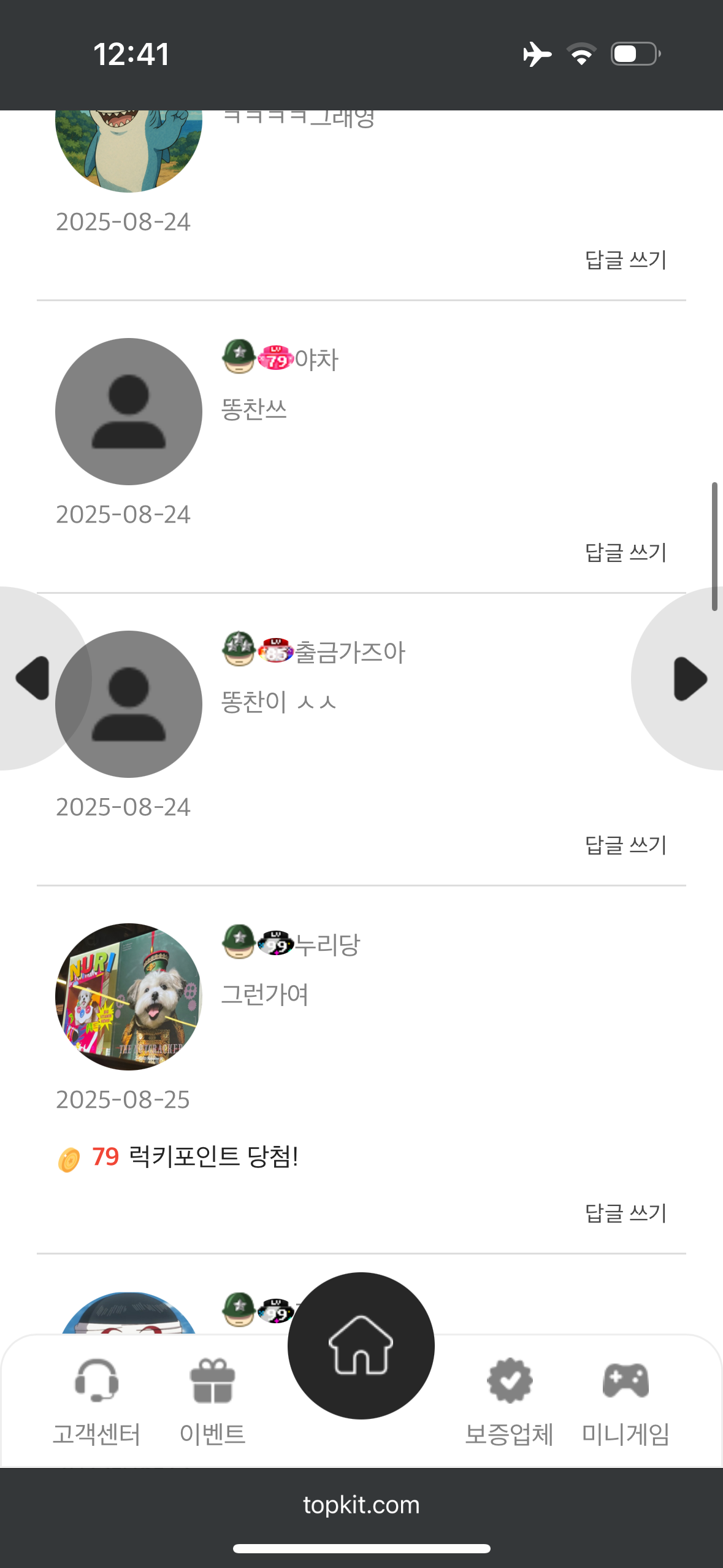Go to previous page with left arrow
This screenshot has height=1568, width=723.
point(34,678)
